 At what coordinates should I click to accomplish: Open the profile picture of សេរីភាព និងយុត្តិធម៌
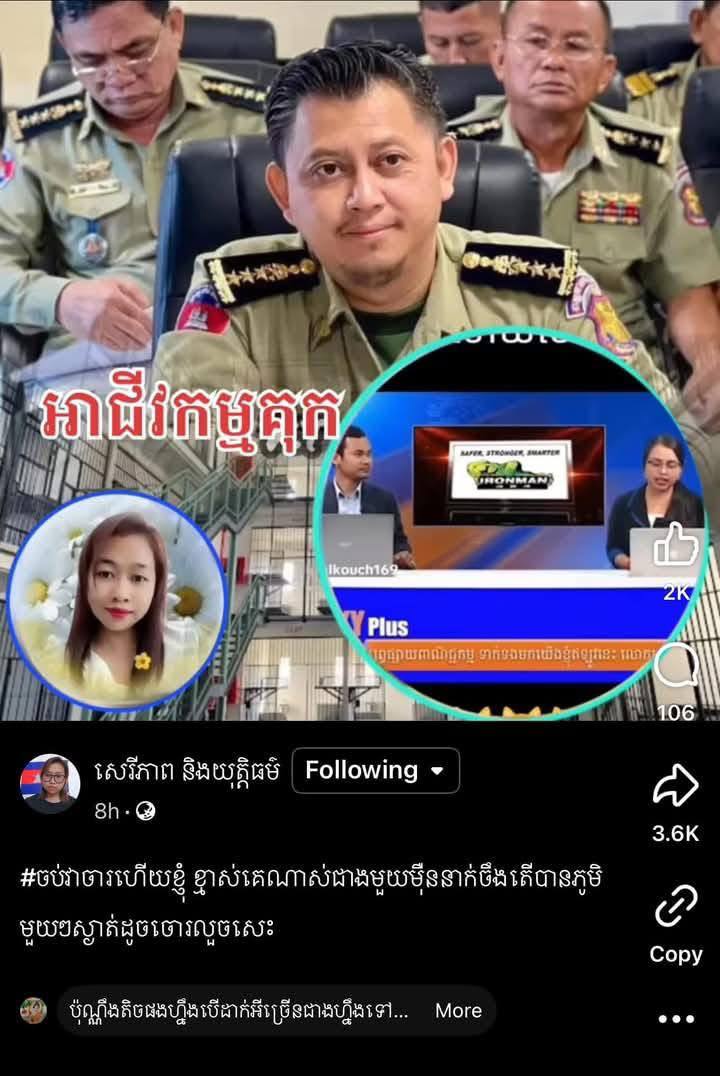pos(50,783)
